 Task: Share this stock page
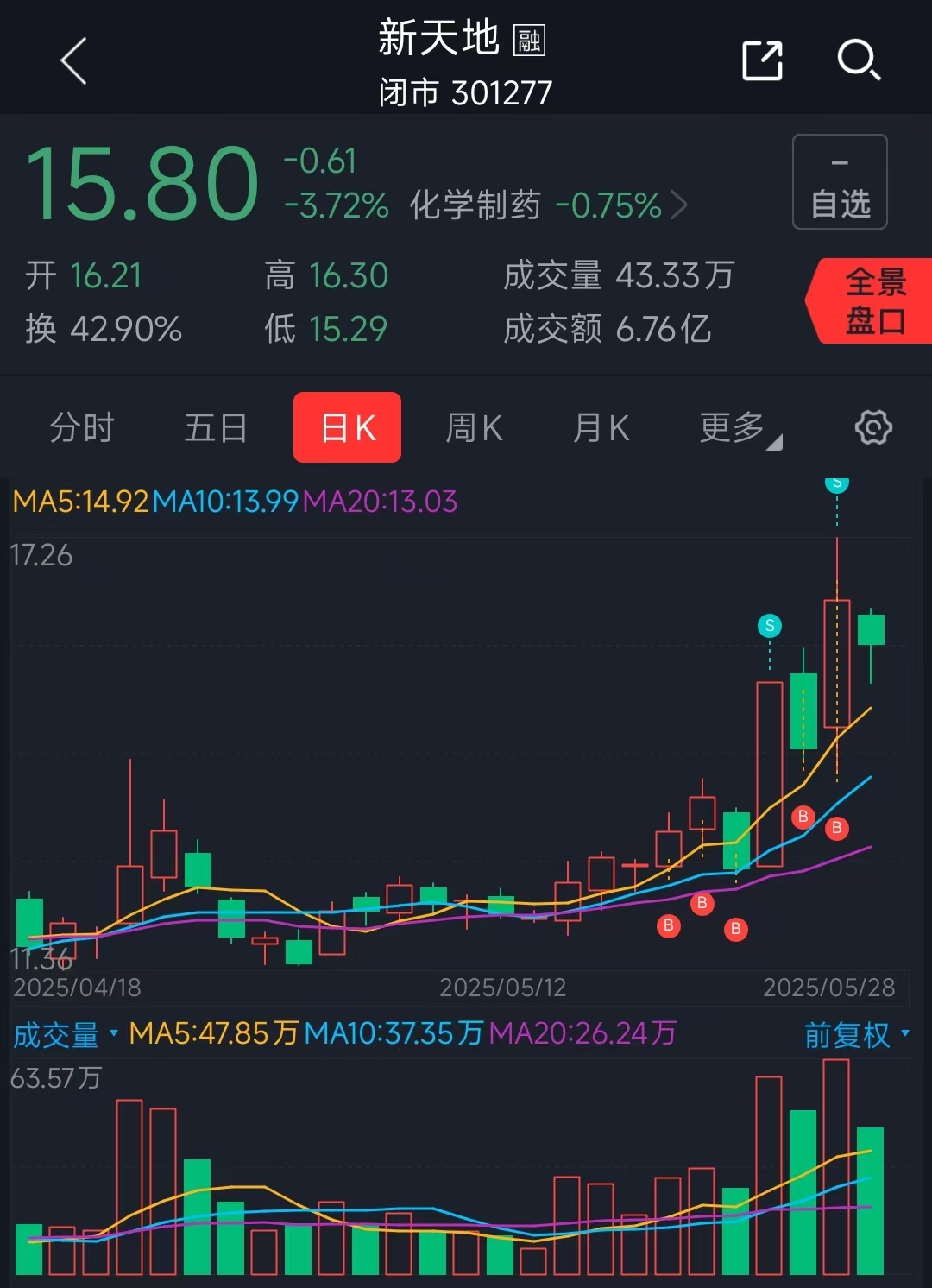tap(763, 60)
